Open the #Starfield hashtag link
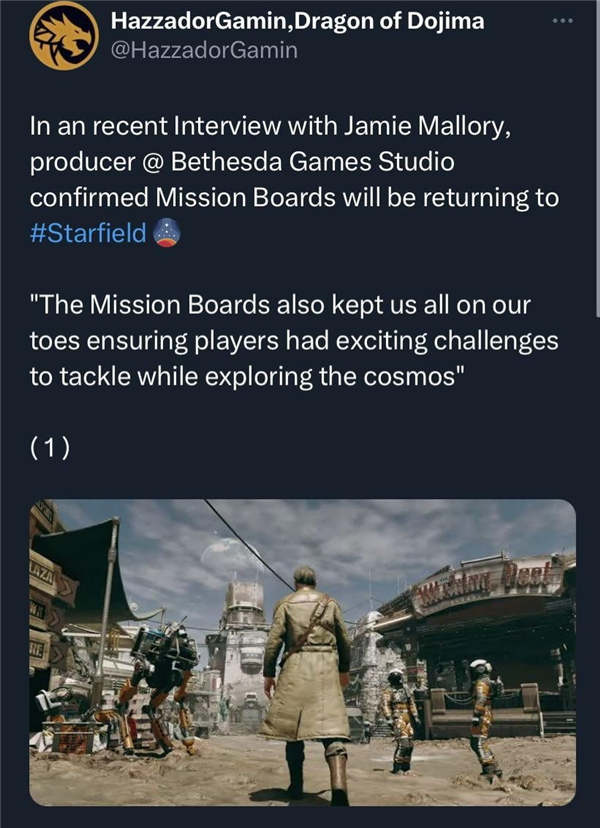The height and width of the screenshot is (828, 600). [x=88, y=234]
